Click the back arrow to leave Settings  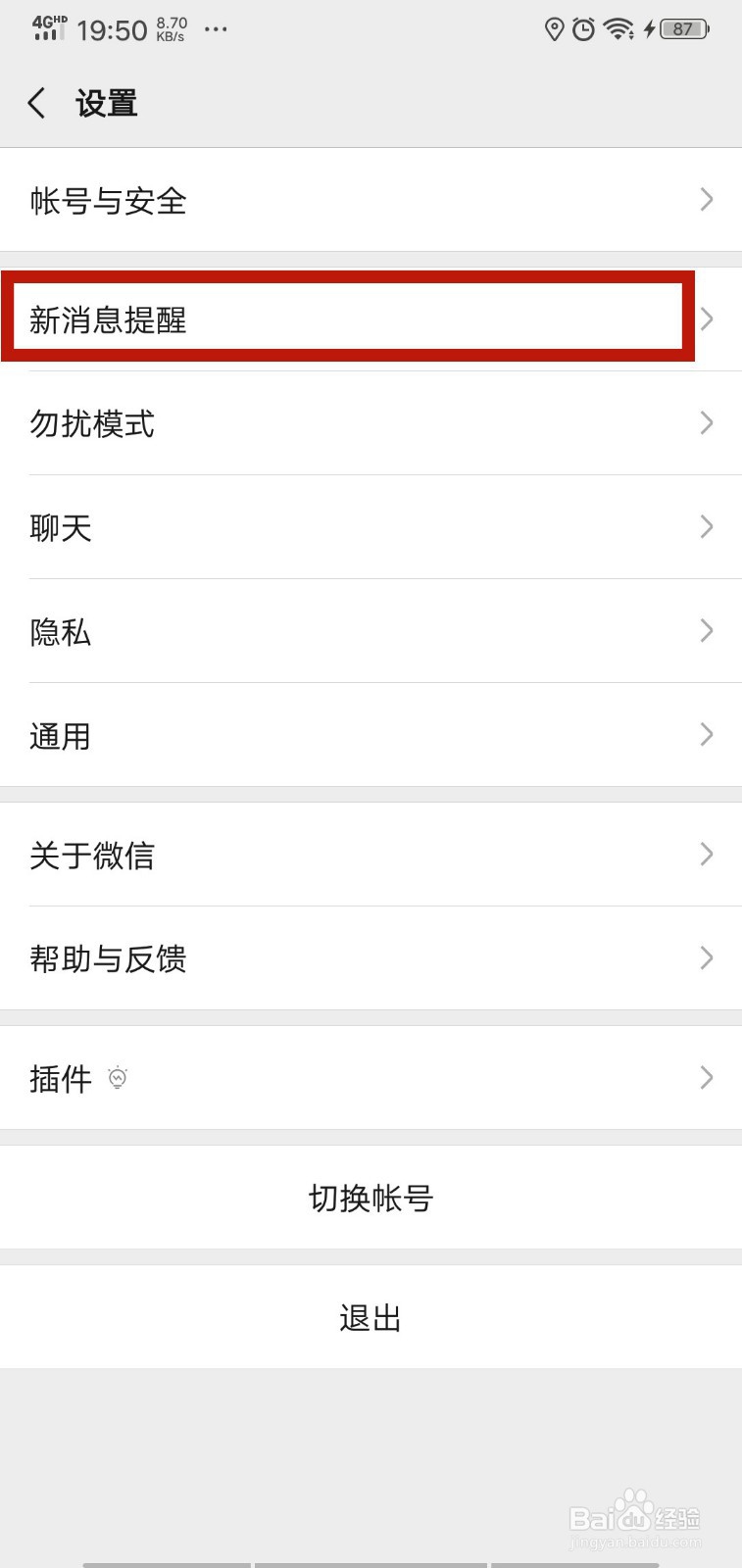coord(37,103)
